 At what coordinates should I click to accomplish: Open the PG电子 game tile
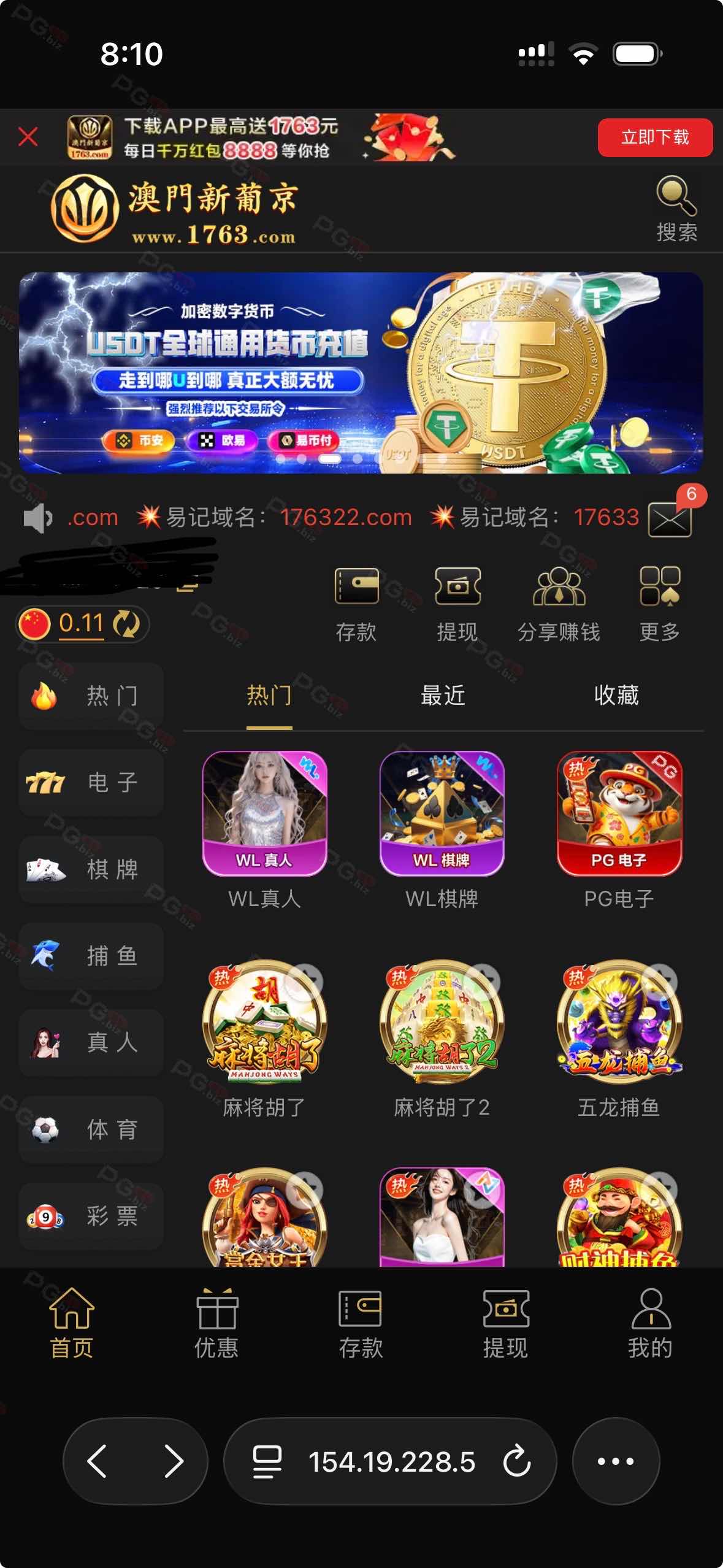click(x=619, y=813)
